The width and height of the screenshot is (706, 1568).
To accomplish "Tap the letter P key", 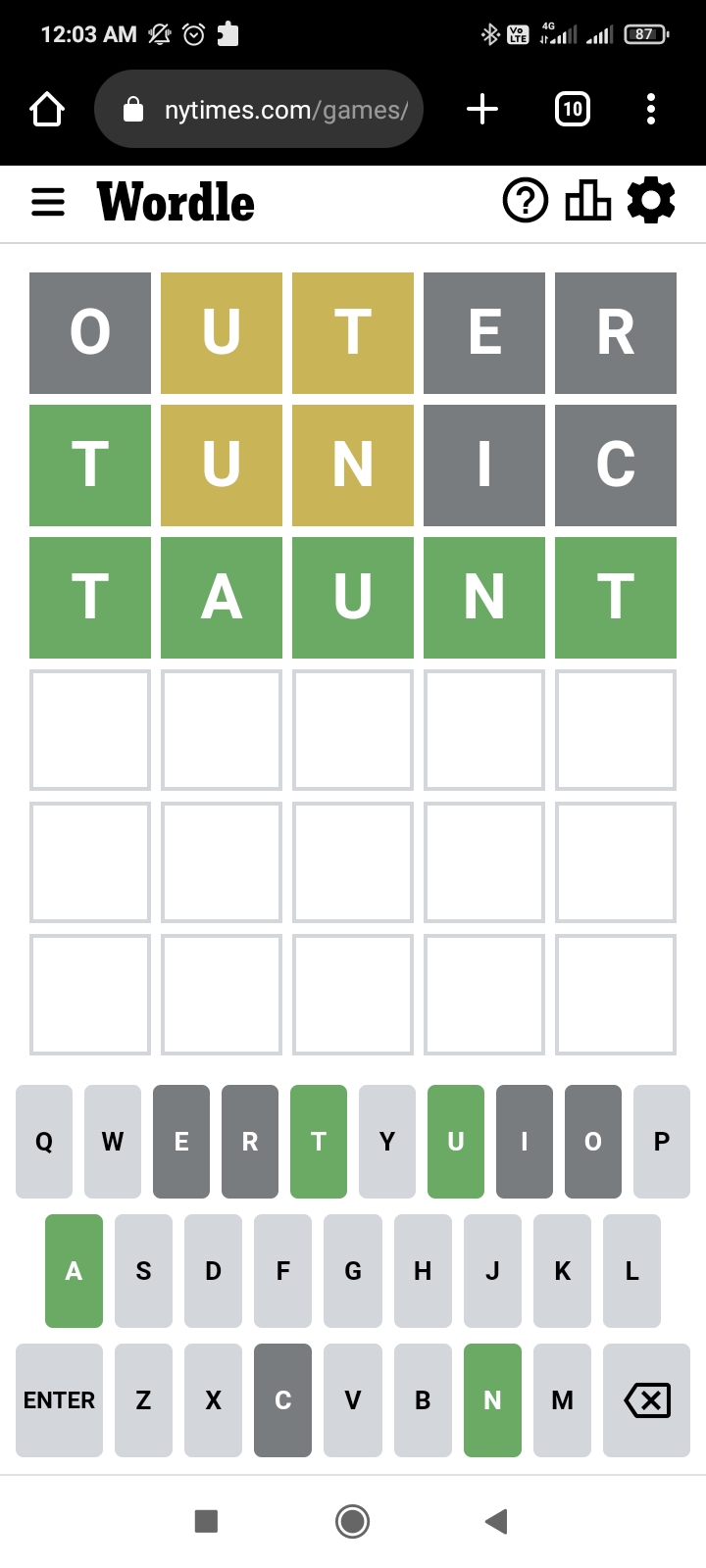I will (x=662, y=1142).
